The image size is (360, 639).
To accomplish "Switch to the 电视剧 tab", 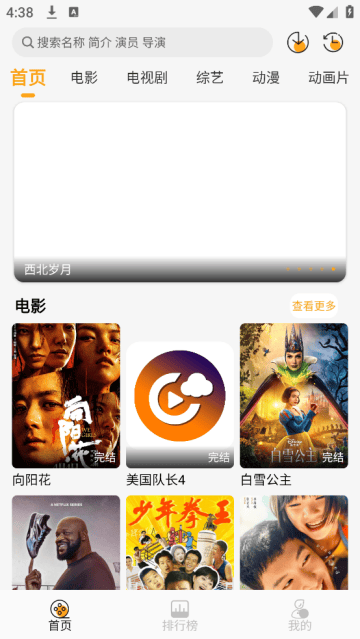I will click(147, 77).
